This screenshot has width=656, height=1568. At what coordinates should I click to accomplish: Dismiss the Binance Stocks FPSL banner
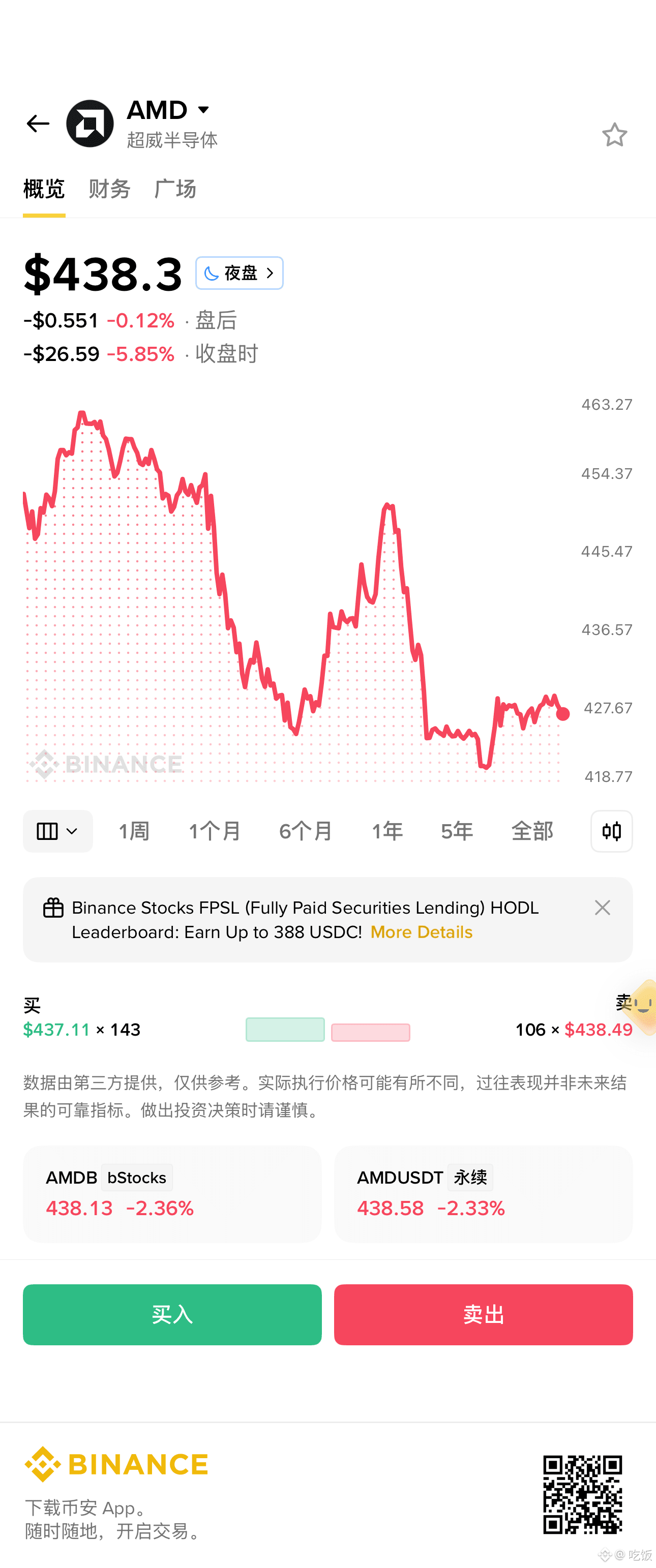point(603,908)
